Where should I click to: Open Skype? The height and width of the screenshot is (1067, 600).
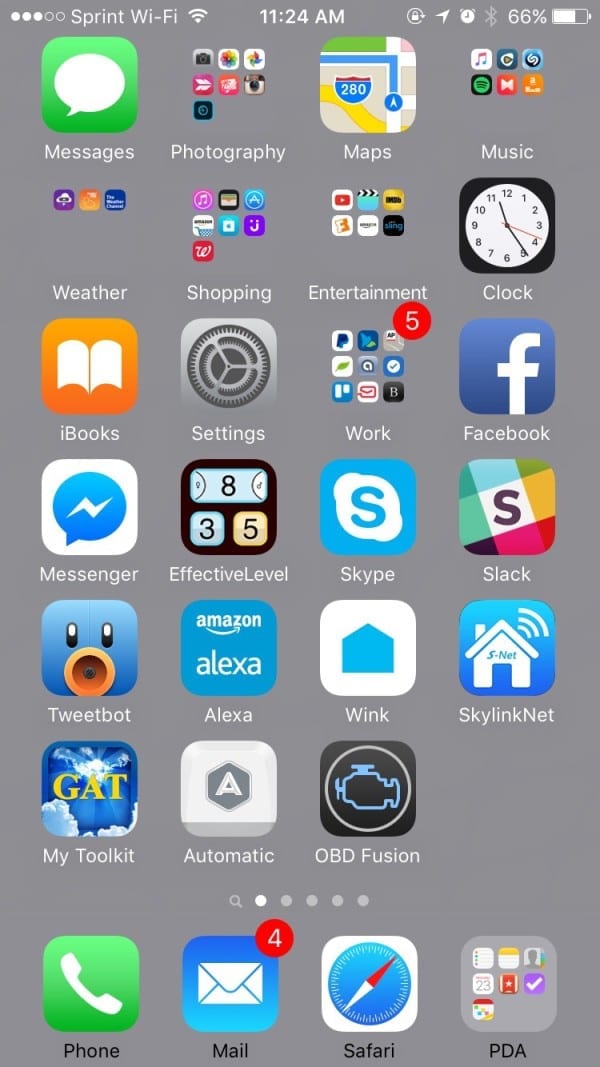pyautogui.click(x=367, y=507)
